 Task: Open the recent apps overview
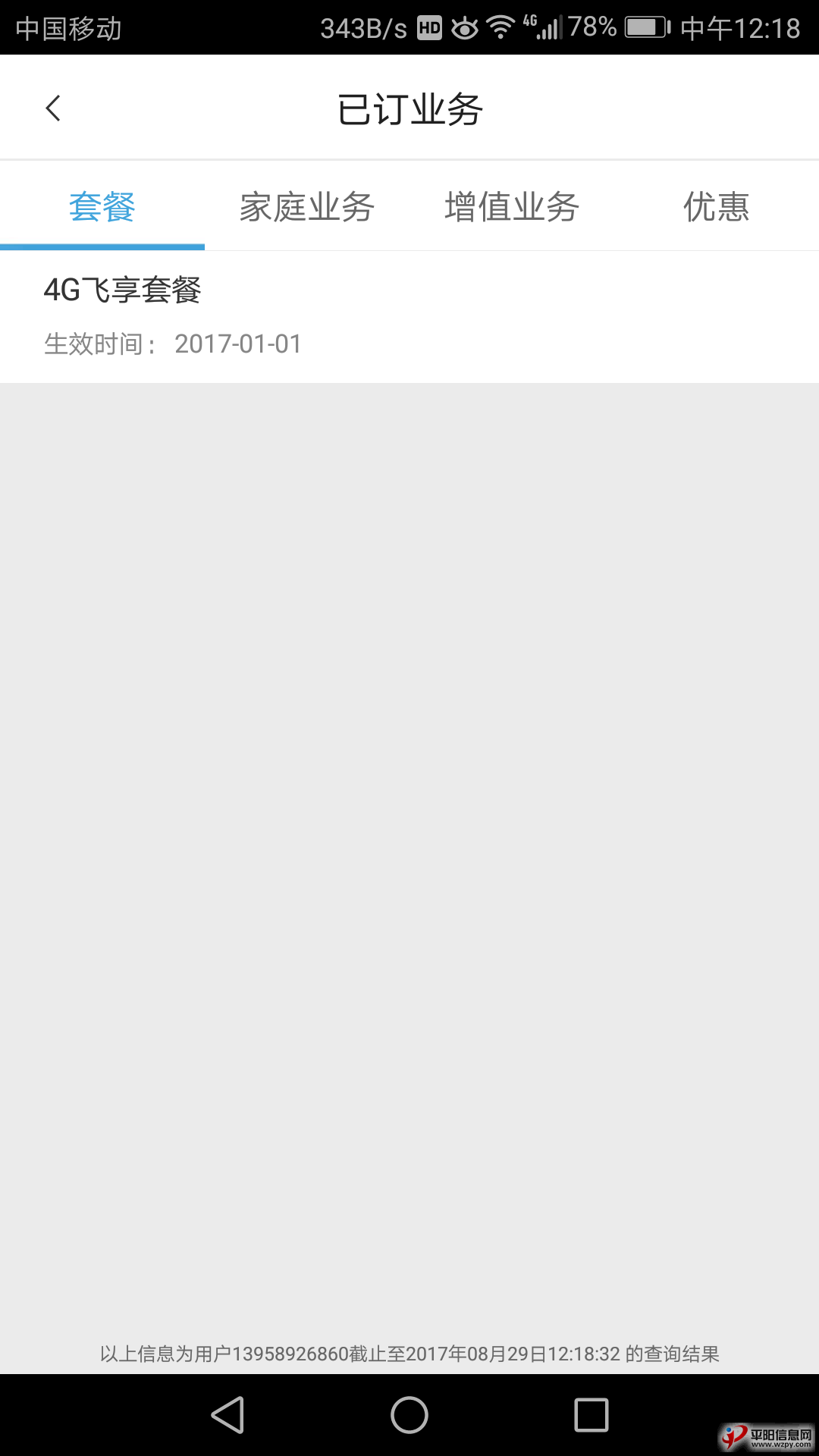[591, 1415]
